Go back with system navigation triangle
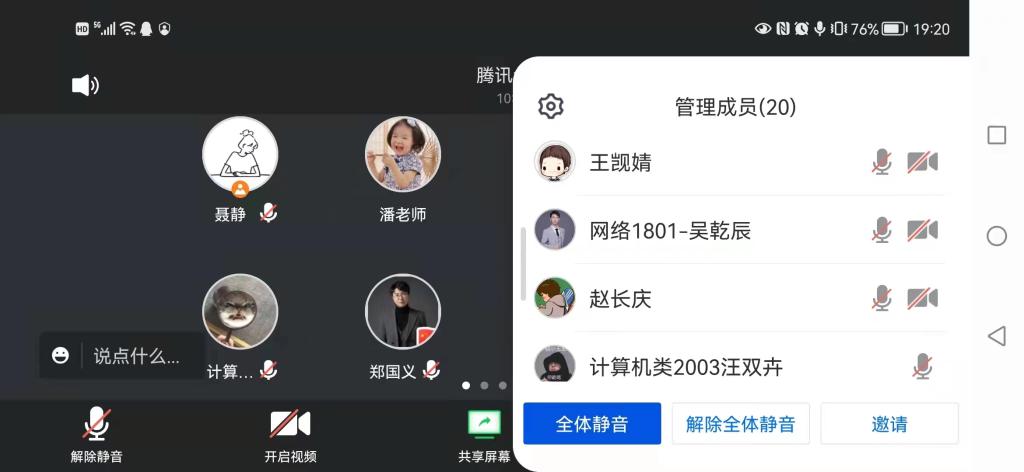Image resolution: width=1024 pixels, height=472 pixels. [x=996, y=336]
